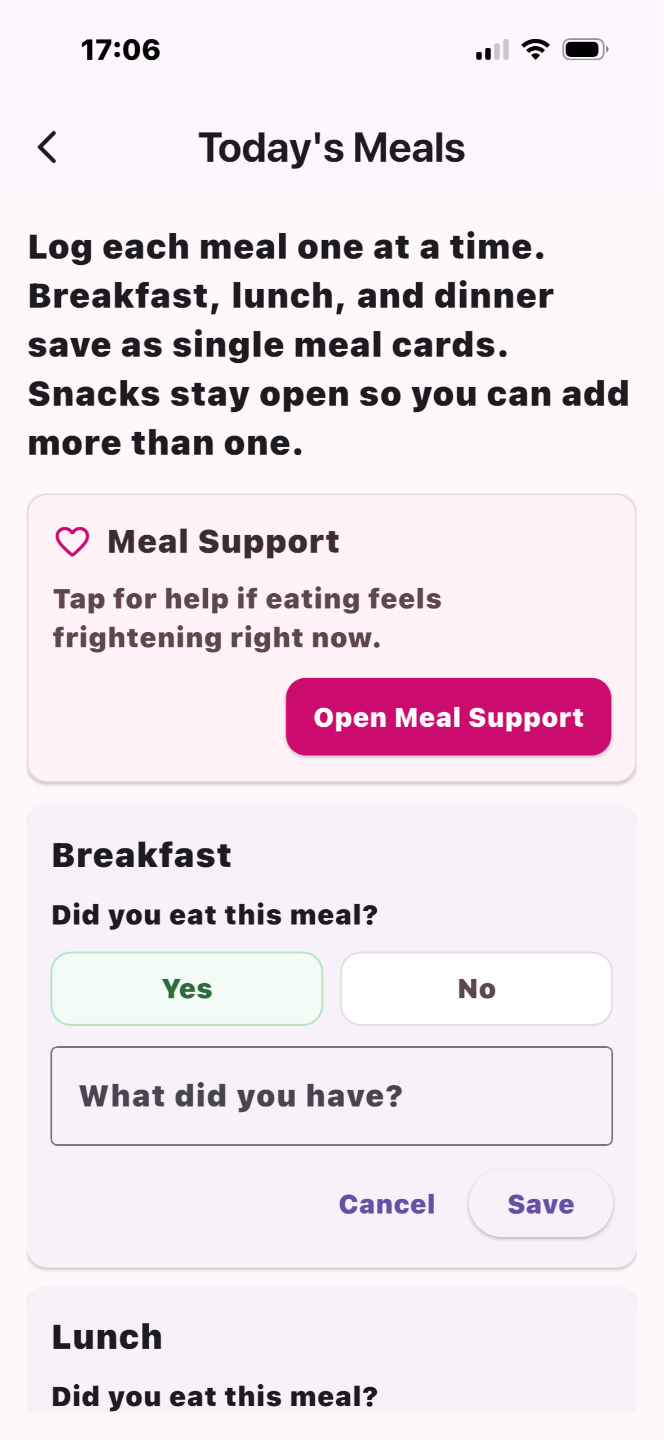Go back from Today's Meals
The width and height of the screenshot is (664, 1440).
pyautogui.click(x=47, y=148)
